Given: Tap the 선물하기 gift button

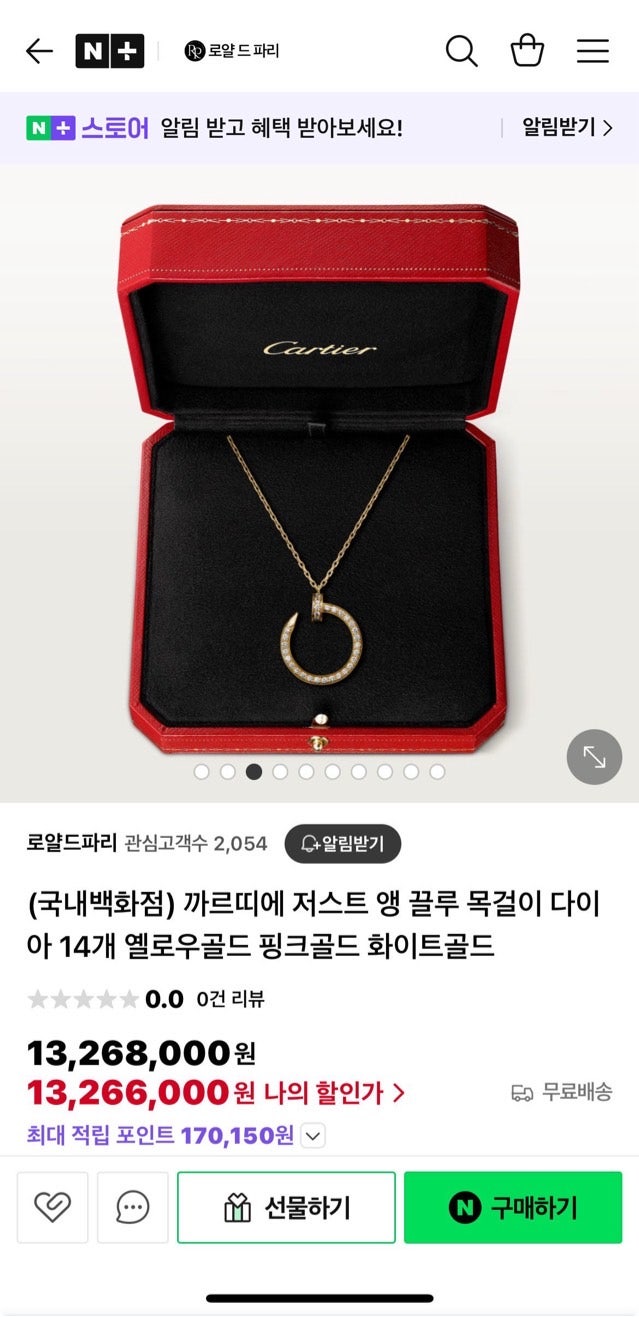Looking at the screenshot, I should tap(286, 1207).
